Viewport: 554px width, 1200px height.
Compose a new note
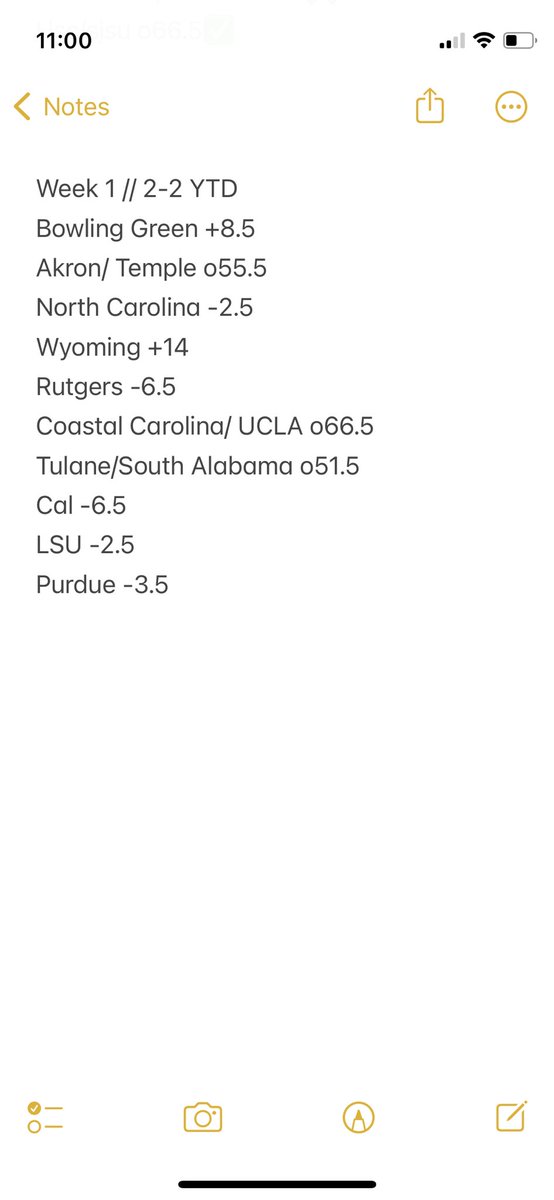coord(512,1116)
